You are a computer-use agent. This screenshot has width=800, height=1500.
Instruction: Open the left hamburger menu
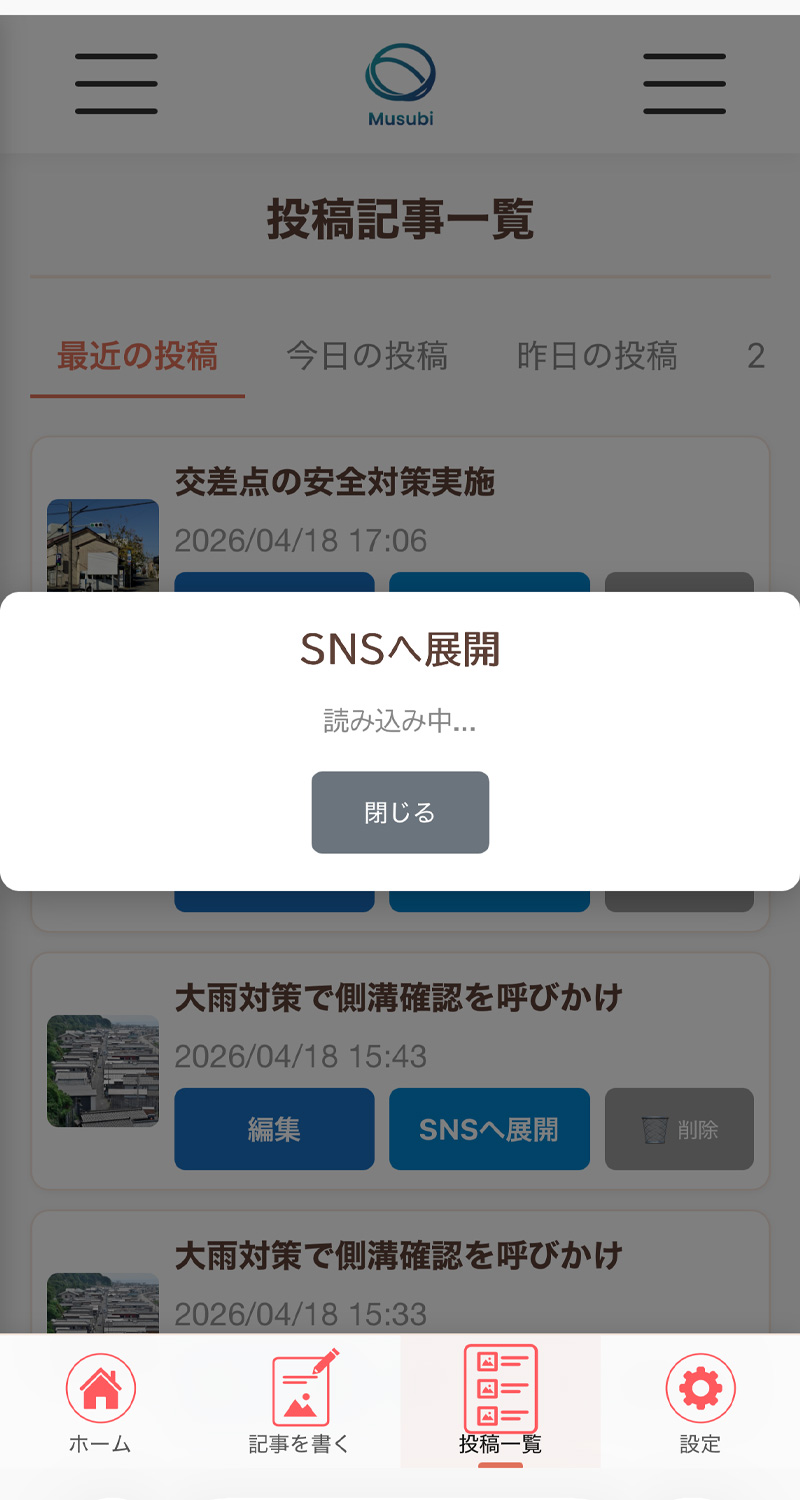click(x=116, y=84)
